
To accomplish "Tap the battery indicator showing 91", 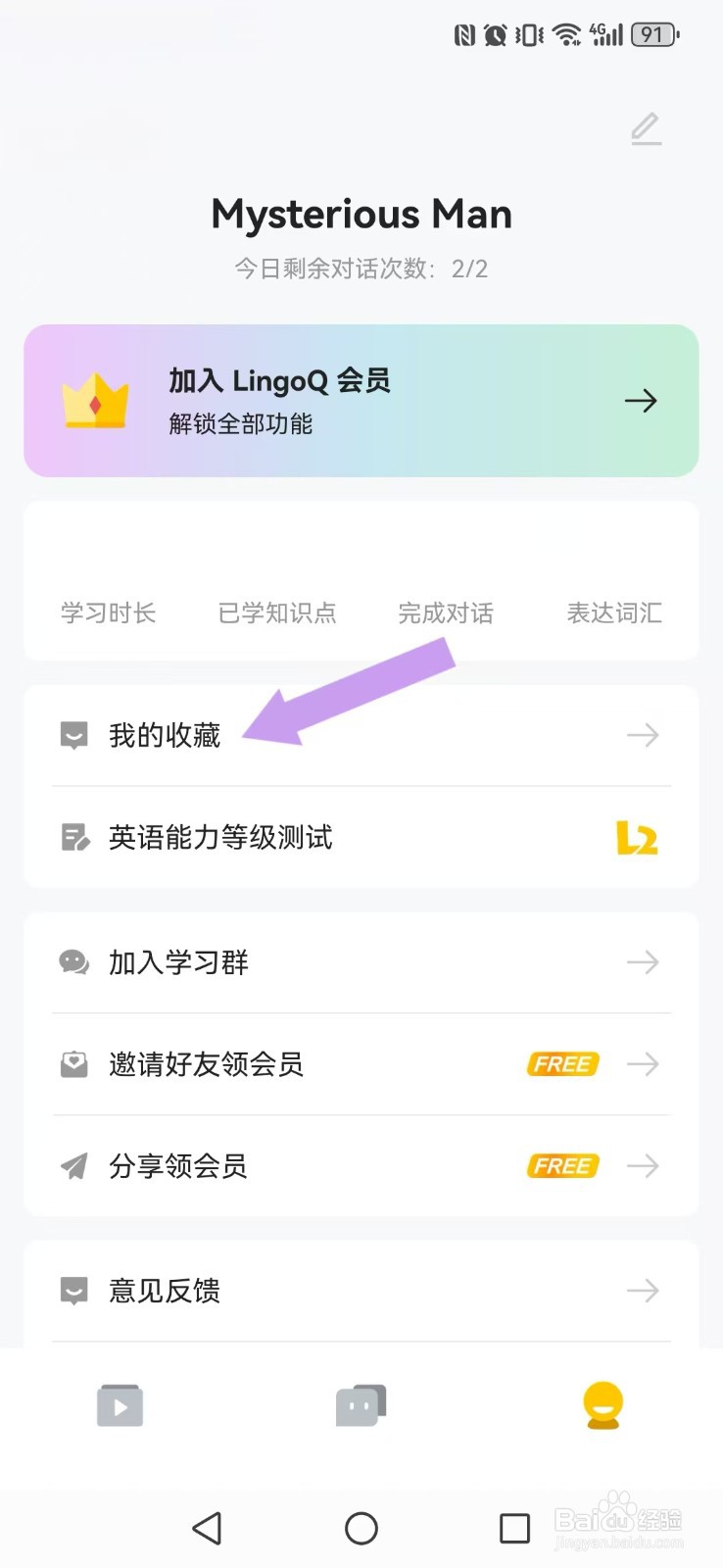I will pos(652,33).
